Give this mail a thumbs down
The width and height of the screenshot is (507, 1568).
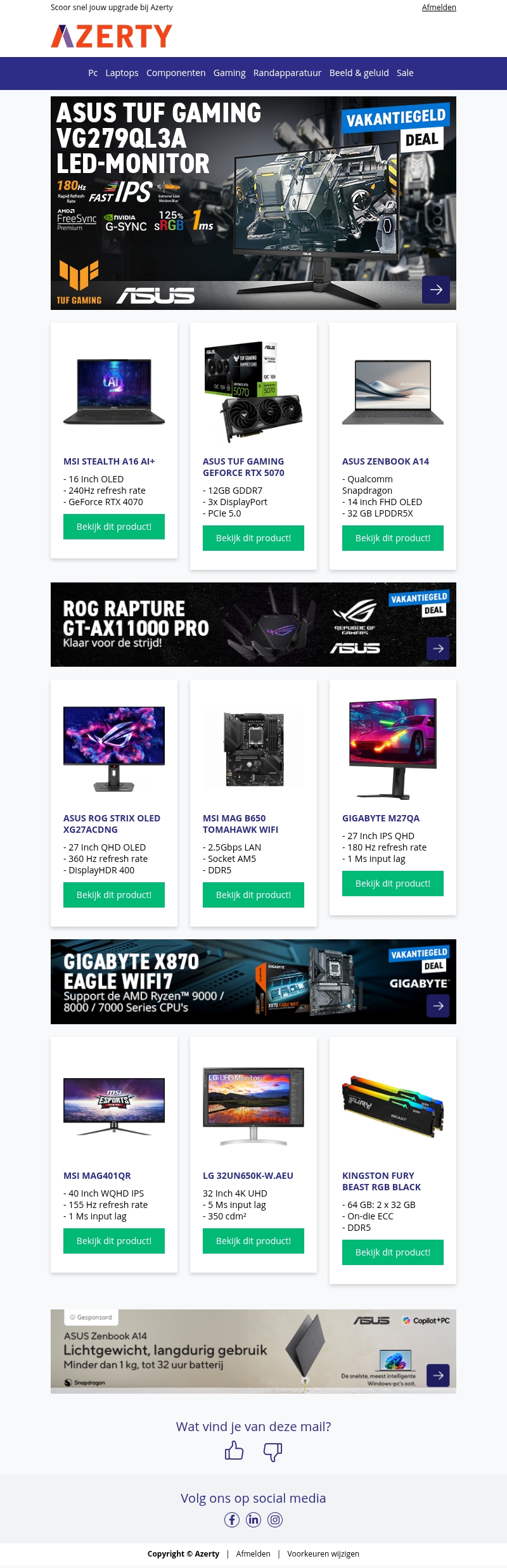pos(273,1451)
